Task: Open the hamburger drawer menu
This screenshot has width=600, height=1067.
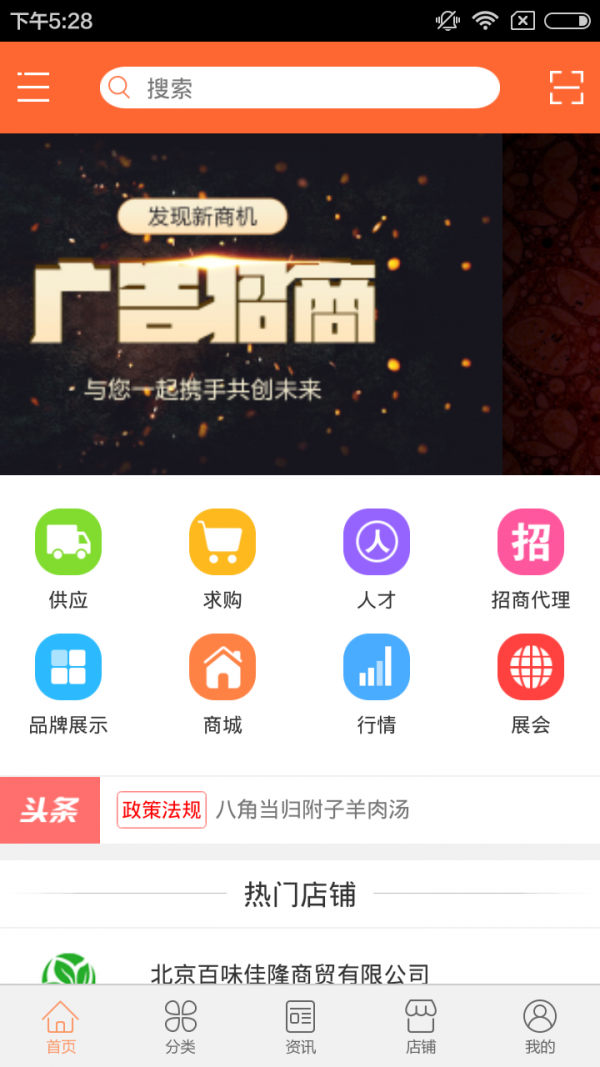Action: (x=33, y=88)
